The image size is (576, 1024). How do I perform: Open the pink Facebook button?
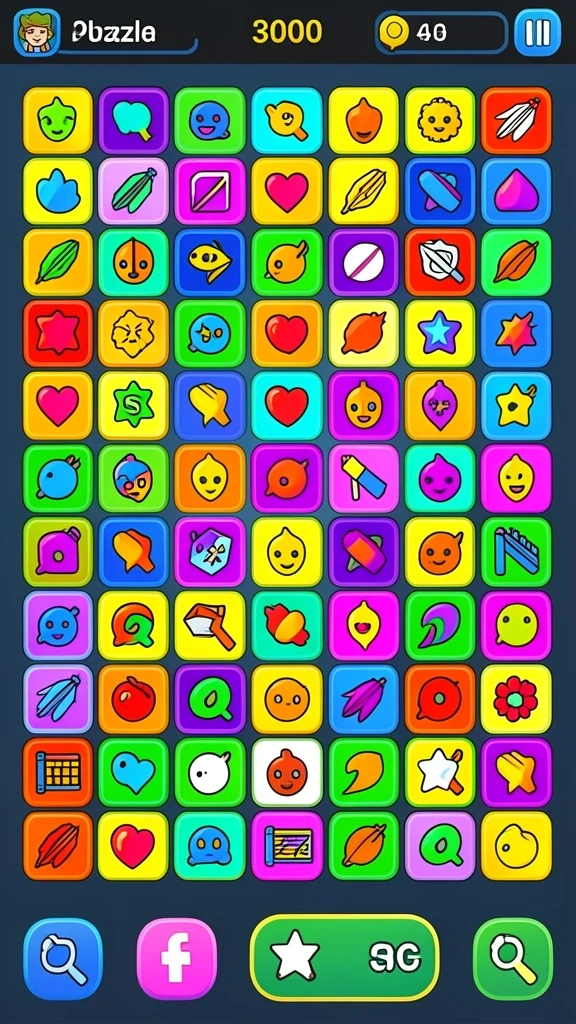(176, 959)
